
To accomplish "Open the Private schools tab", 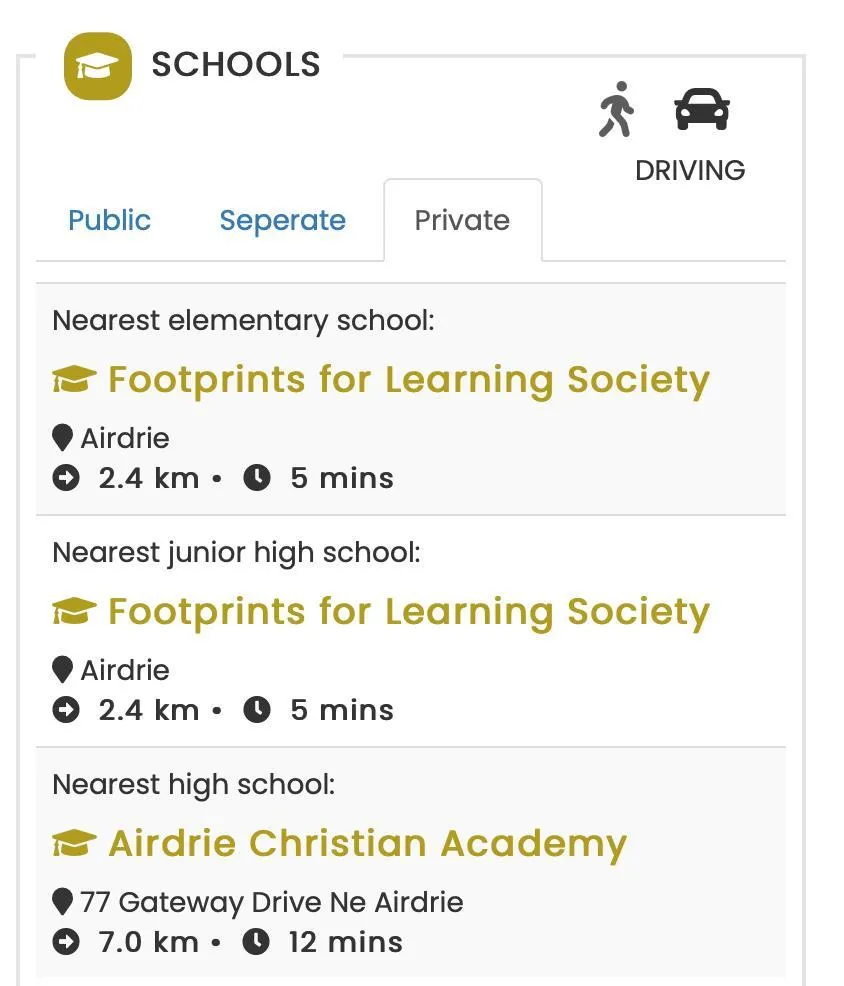I will [462, 220].
